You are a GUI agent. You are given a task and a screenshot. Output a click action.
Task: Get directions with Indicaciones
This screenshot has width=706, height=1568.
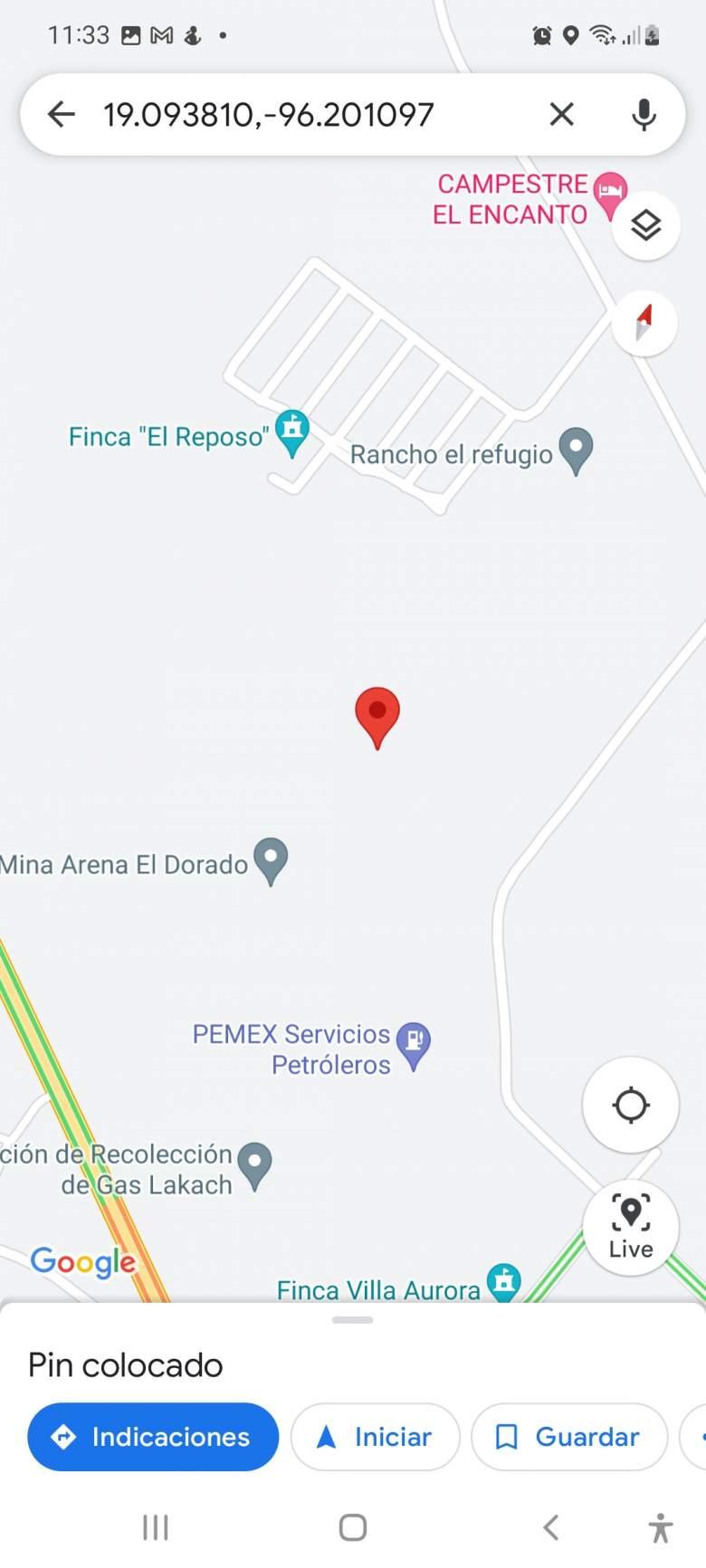(153, 1437)
